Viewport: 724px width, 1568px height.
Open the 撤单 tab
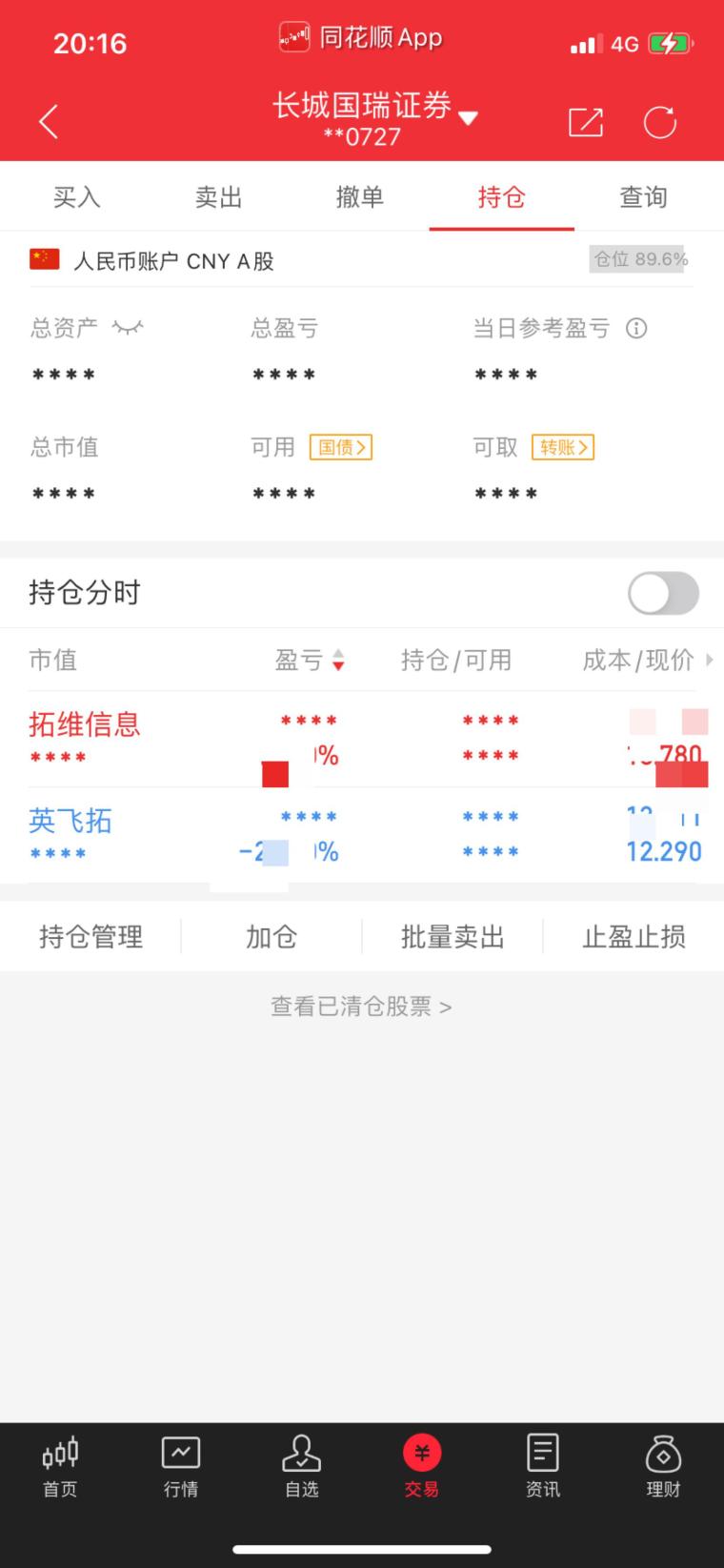tap(360, 197)
